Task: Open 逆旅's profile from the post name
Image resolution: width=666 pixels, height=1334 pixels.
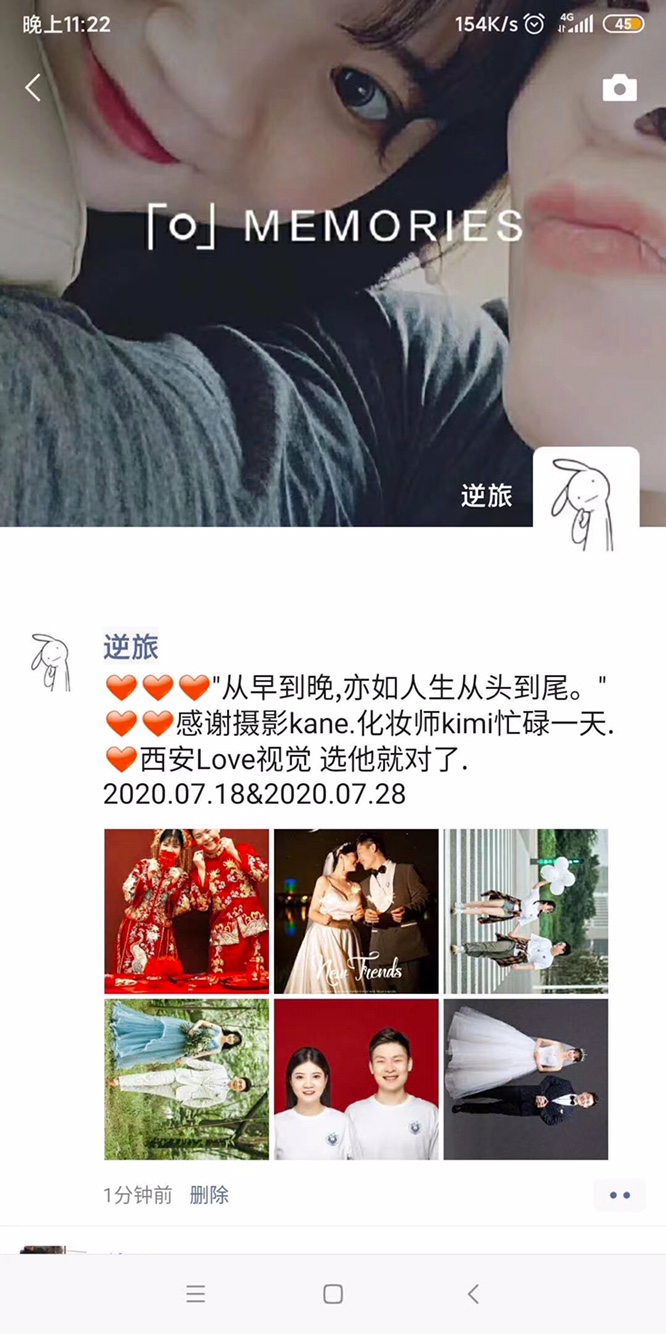Action: point(131,647)
